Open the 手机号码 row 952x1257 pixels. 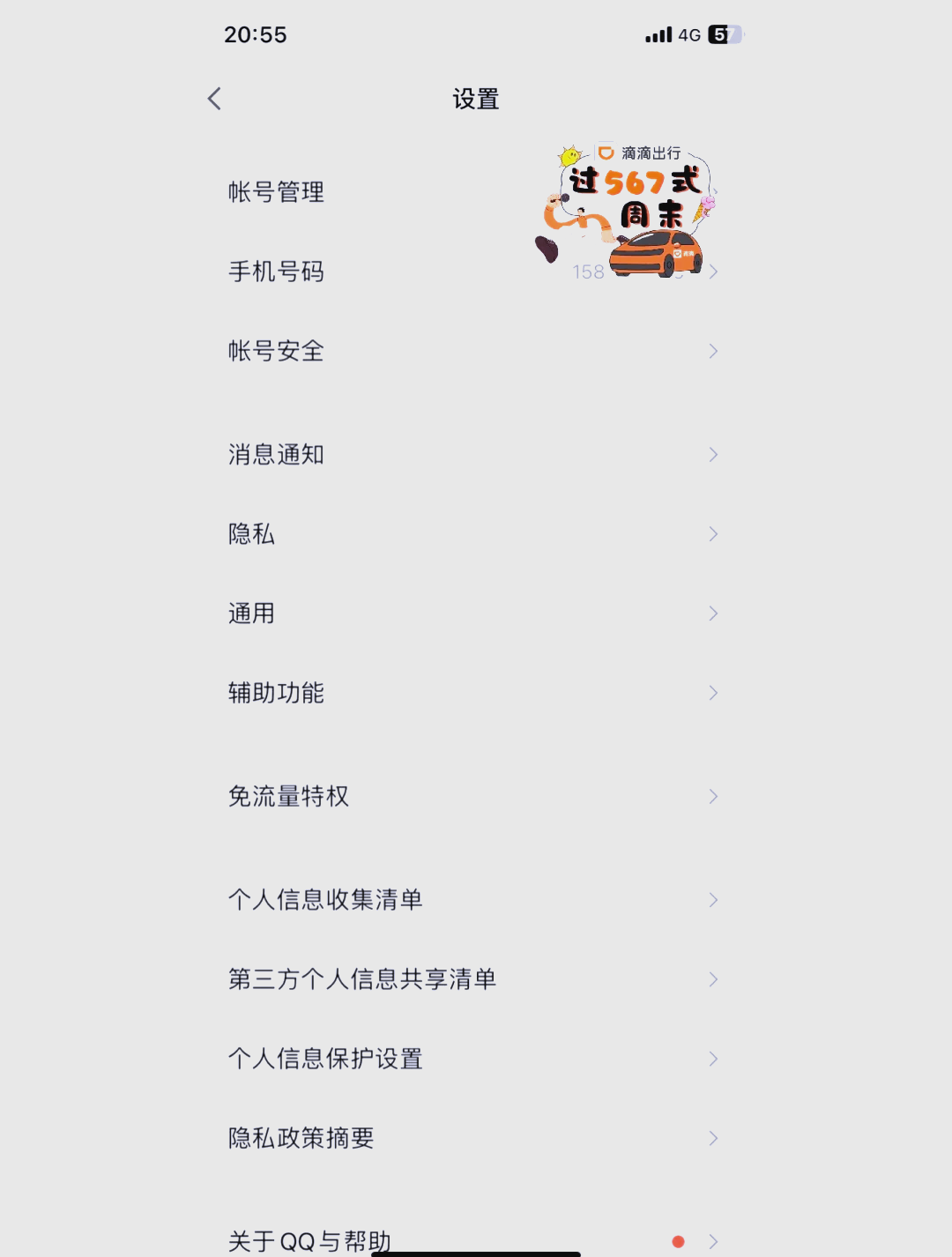[277, 271]
